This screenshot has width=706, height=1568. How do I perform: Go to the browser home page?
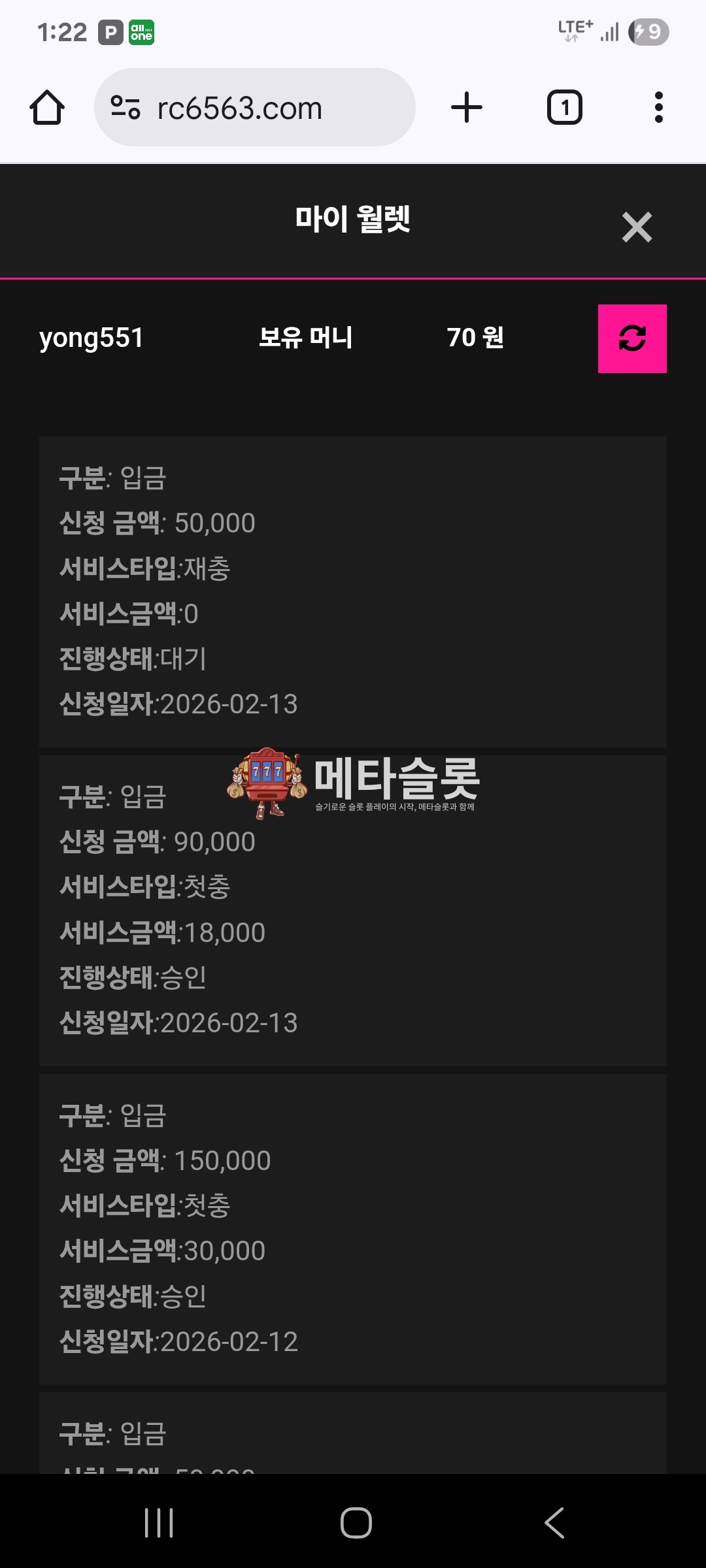(x=47, y=108)
